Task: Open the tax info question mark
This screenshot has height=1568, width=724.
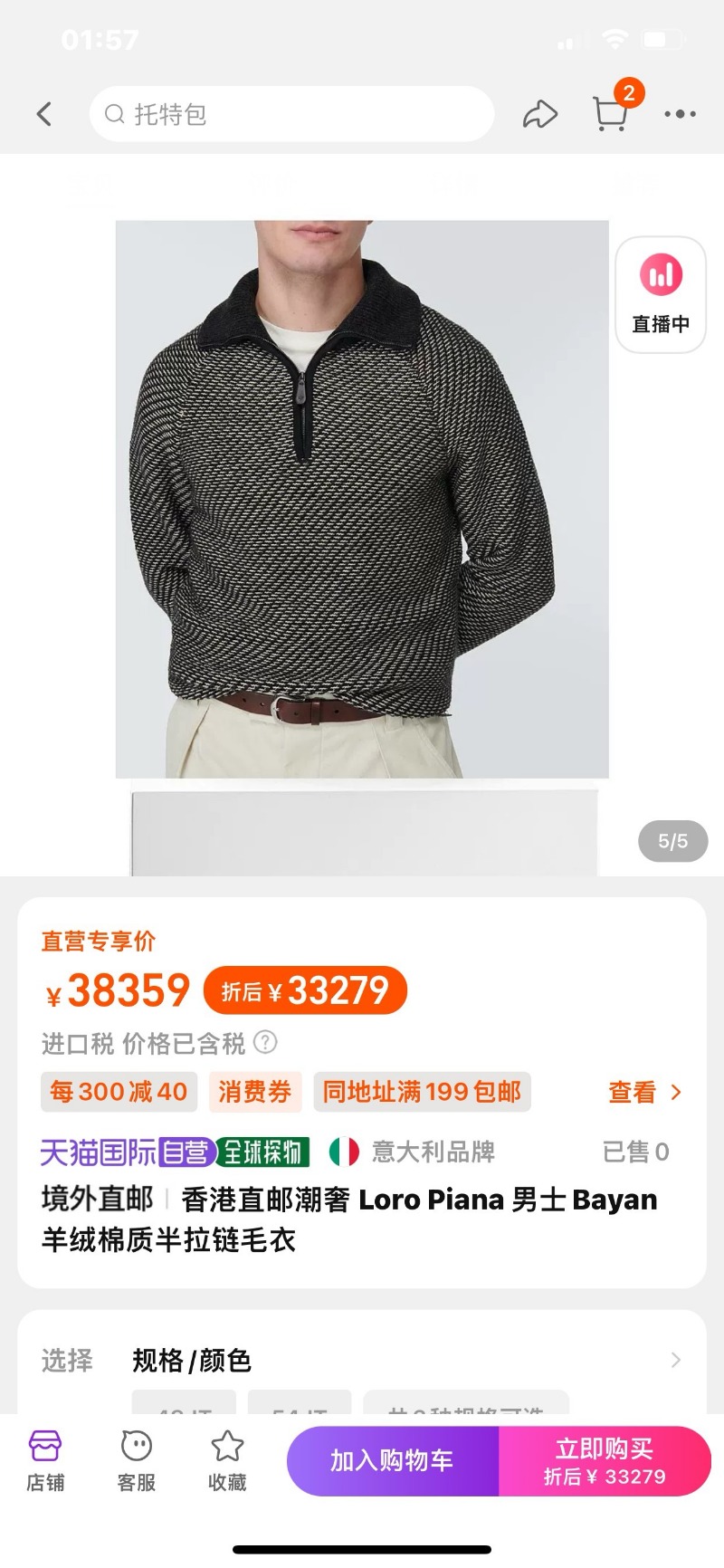Action: pyautogui.click(x=265, y=1042)
